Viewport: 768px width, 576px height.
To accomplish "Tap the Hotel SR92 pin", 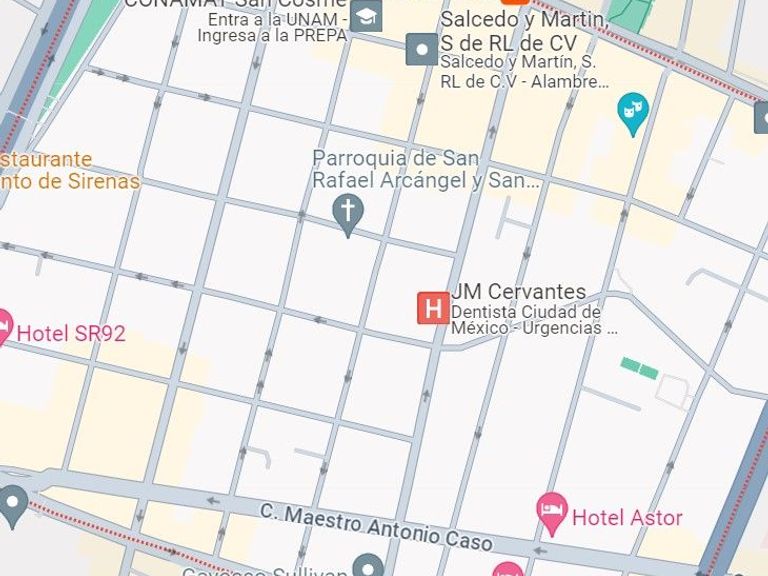I will [x=4, y=326].
